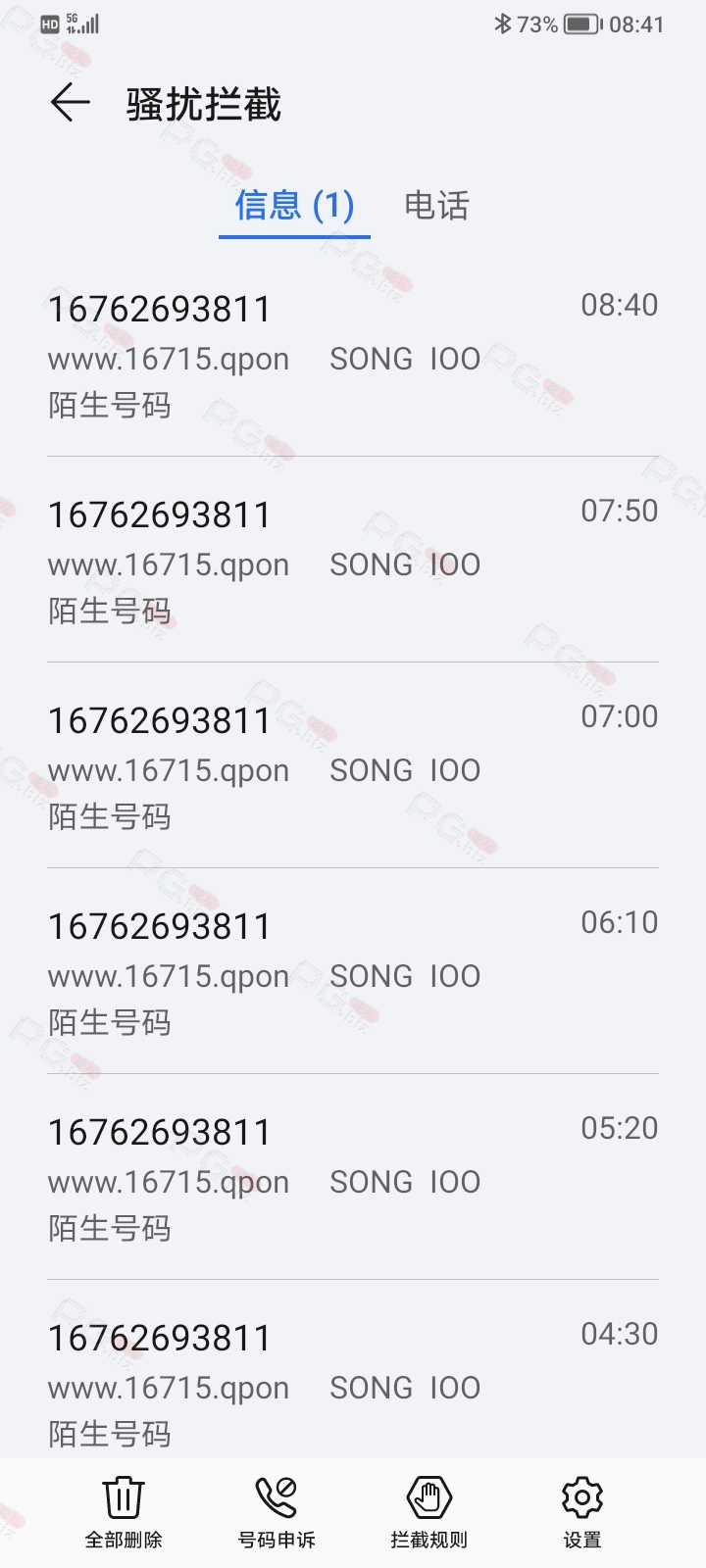Open blocked message received at 07:50

pos(353,560)
